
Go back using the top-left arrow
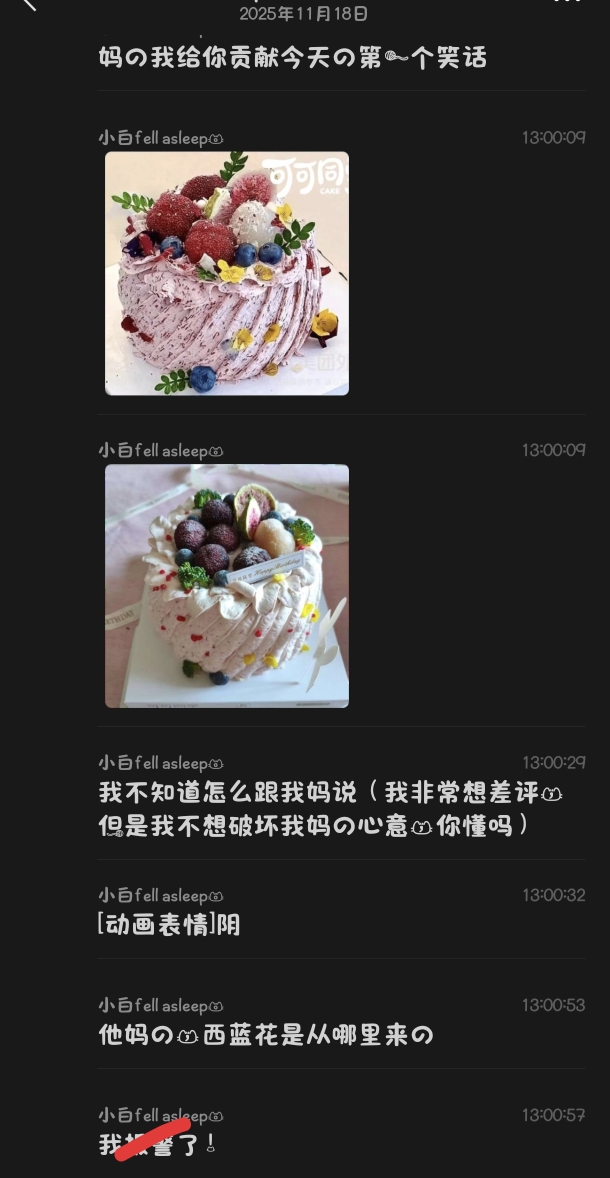pos(28,4)
